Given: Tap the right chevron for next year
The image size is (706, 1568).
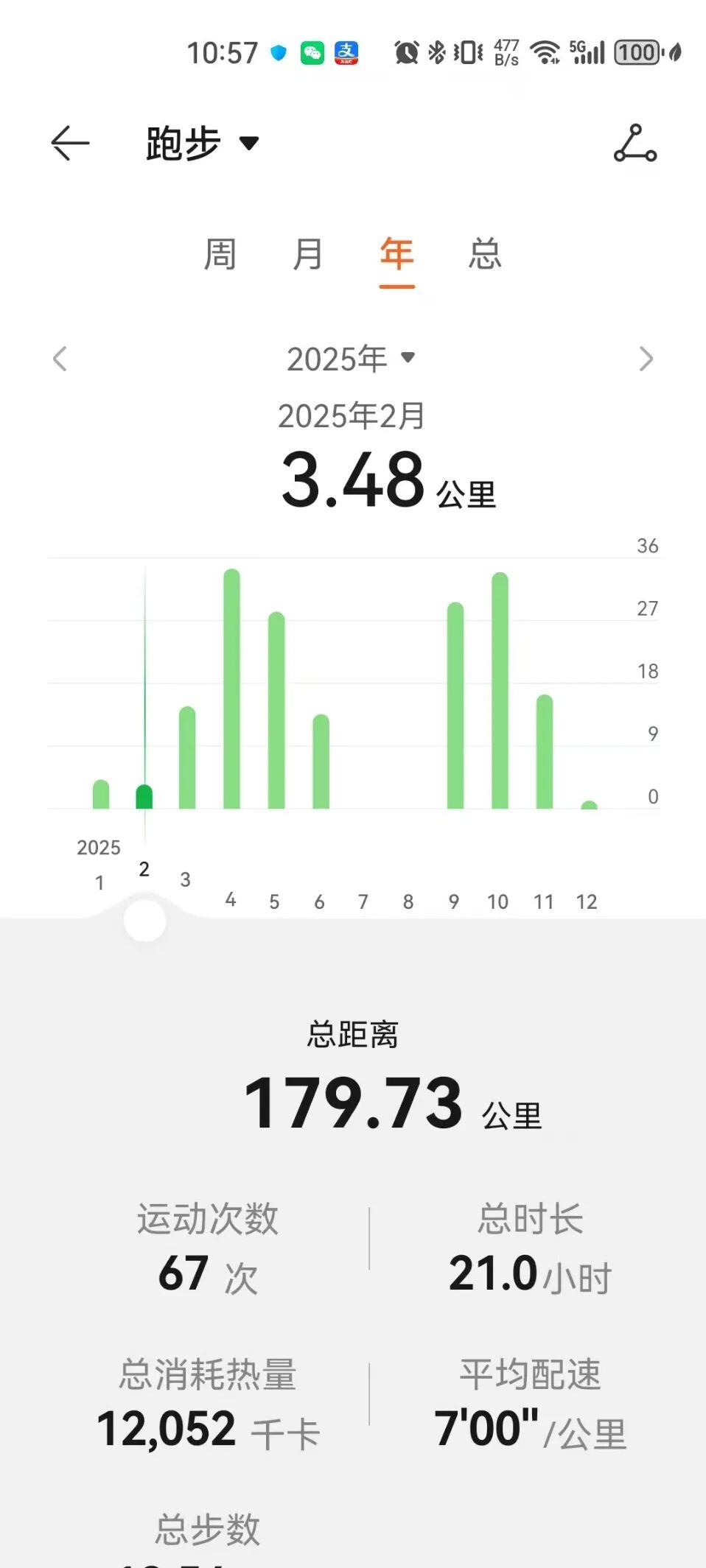Looking at the screenshot, I should pyautogui.click(x=648, y=359).
